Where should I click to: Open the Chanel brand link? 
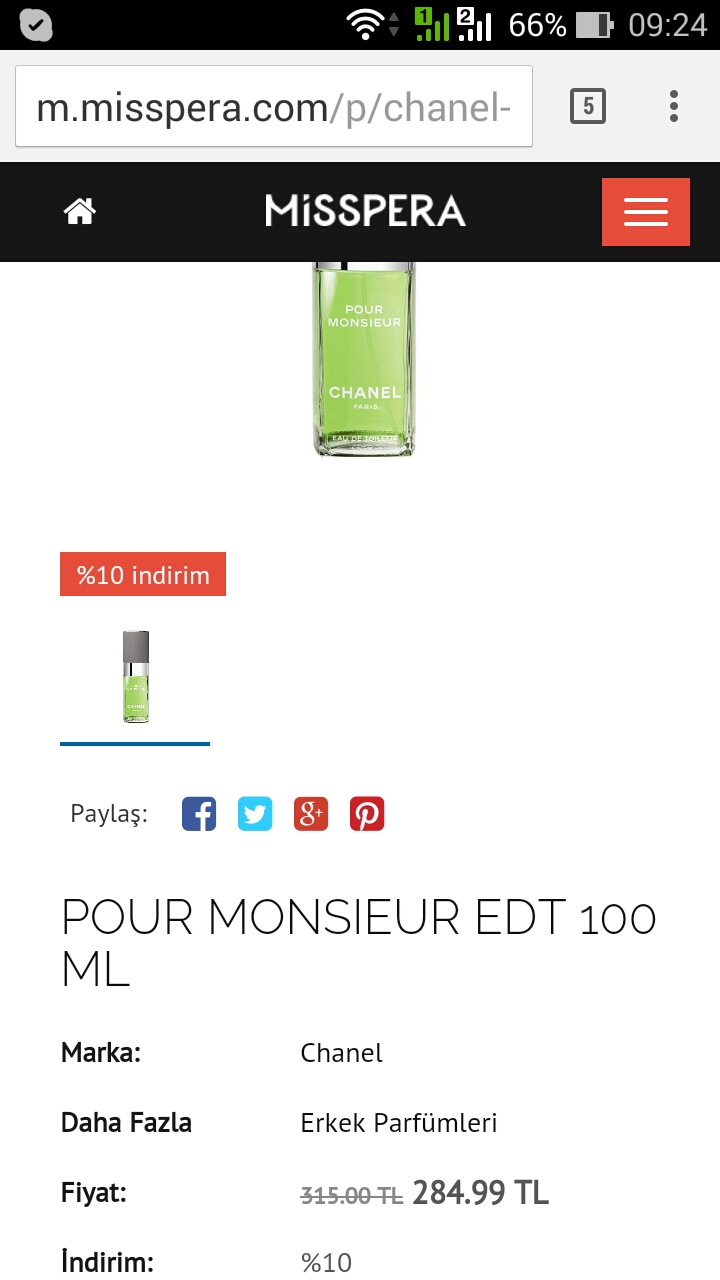[341, 1053]
